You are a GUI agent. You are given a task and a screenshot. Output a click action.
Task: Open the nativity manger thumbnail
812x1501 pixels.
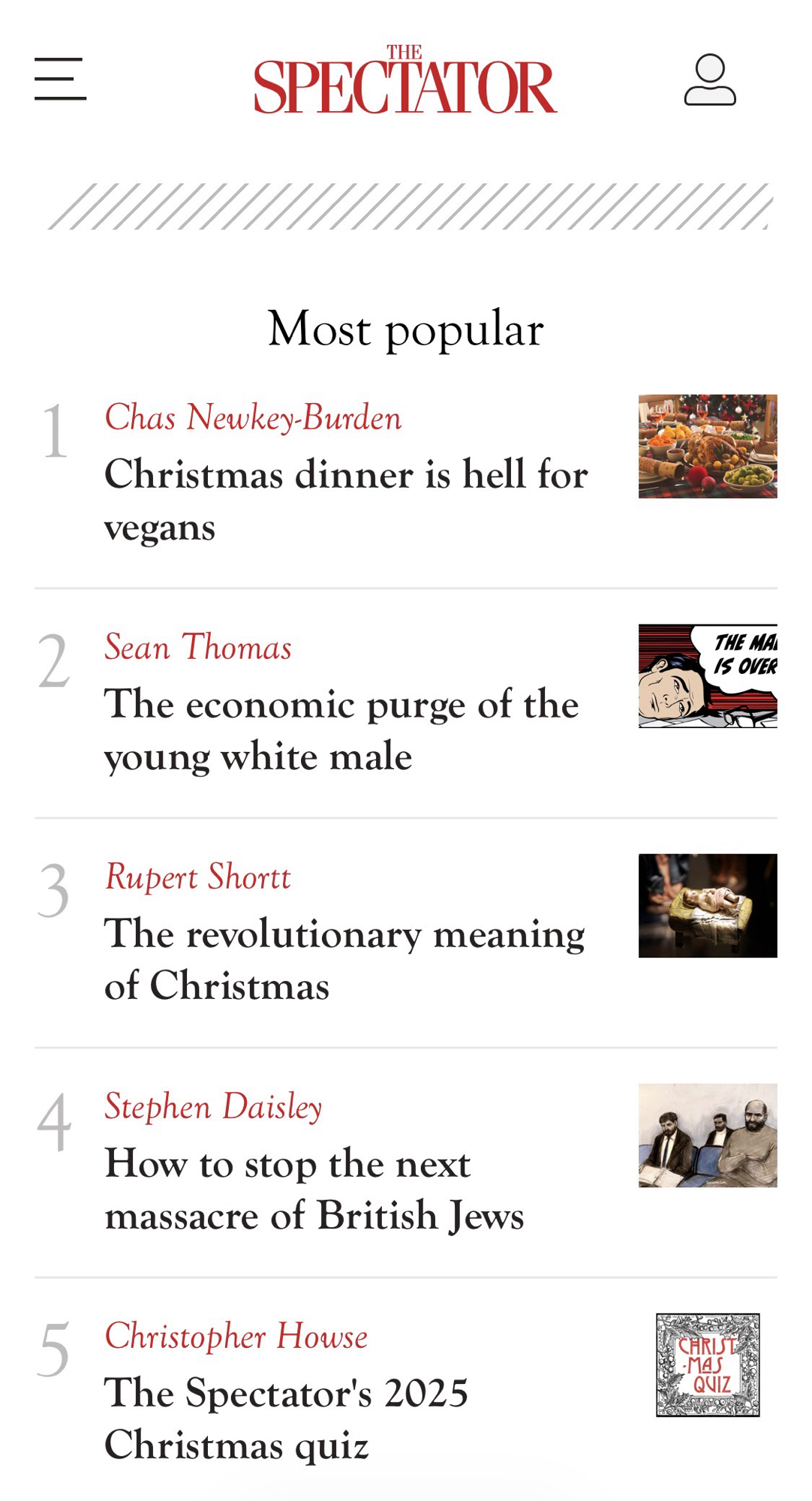[707, 906]
